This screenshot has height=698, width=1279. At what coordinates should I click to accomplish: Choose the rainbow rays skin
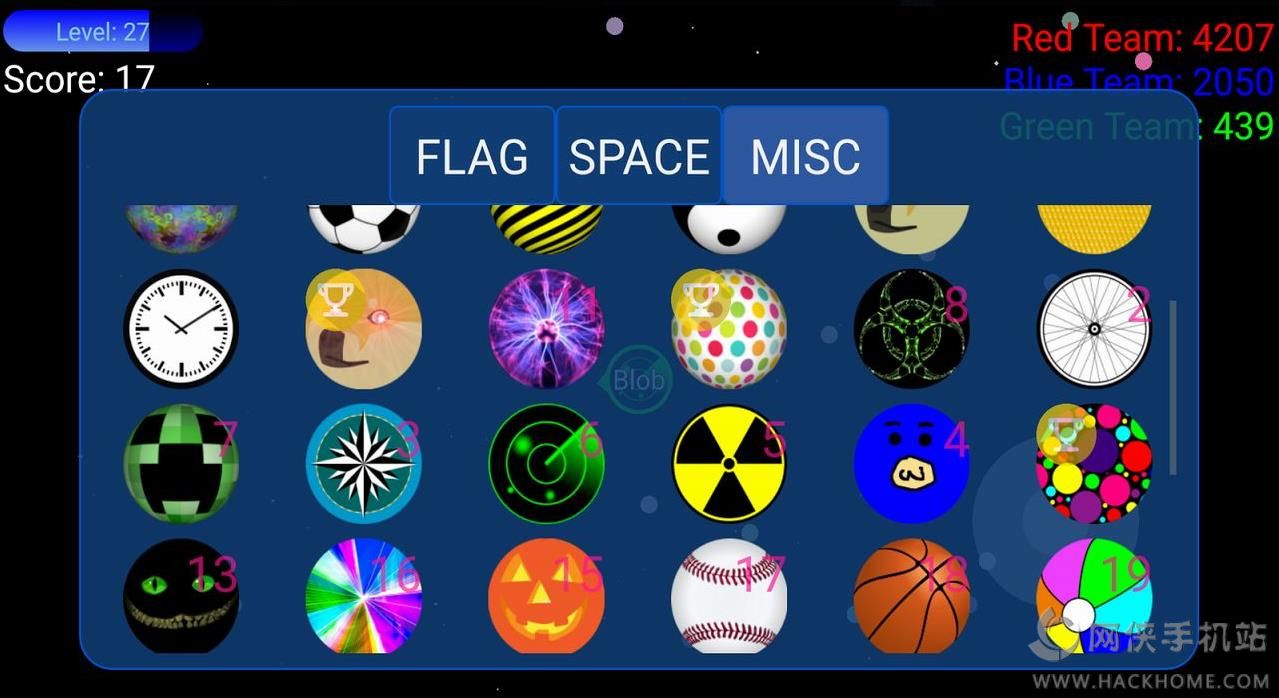point(364,596)
